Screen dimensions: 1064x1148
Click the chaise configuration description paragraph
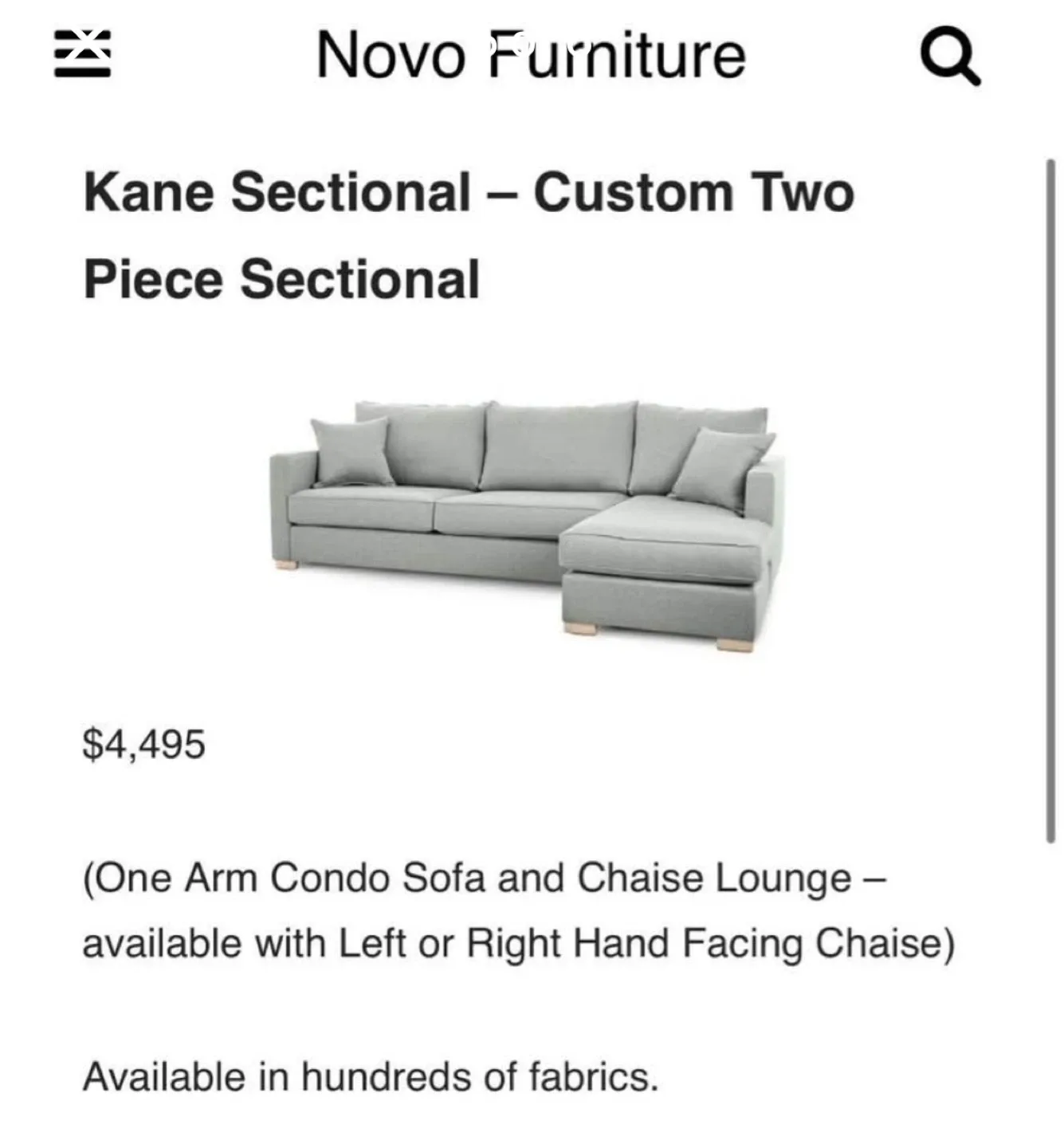[518, 913]
